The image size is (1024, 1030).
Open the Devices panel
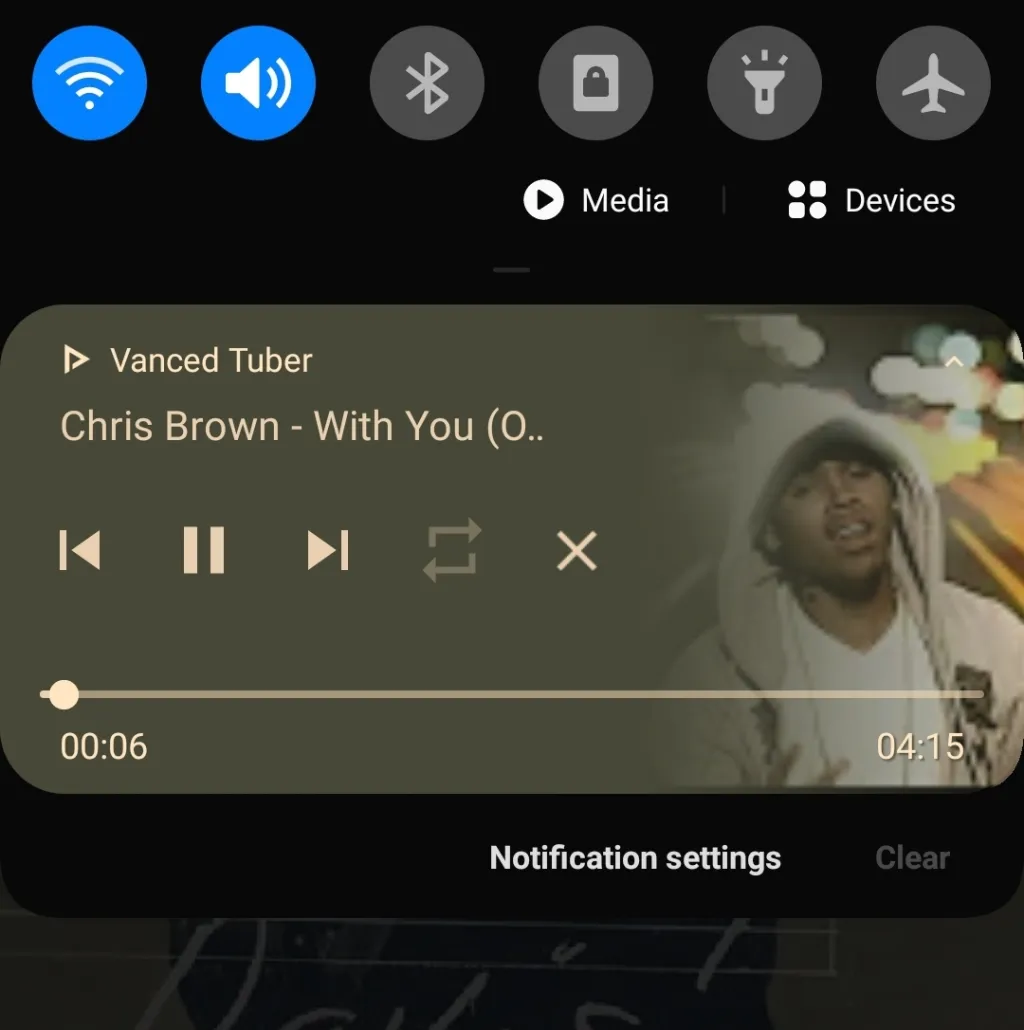click(x=871, y=200)
